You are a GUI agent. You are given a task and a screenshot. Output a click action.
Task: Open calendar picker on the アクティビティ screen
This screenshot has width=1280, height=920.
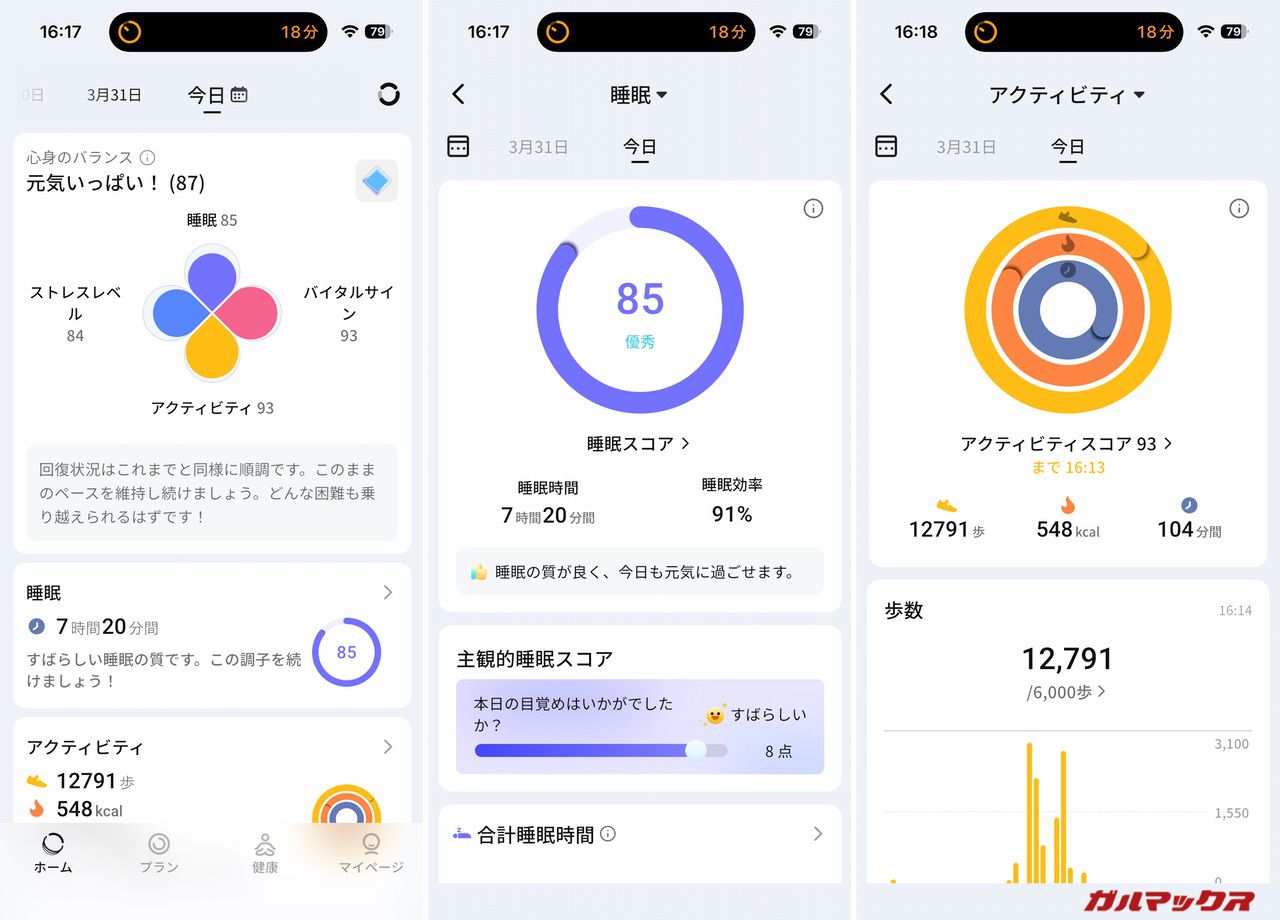[x=886, y=146]
